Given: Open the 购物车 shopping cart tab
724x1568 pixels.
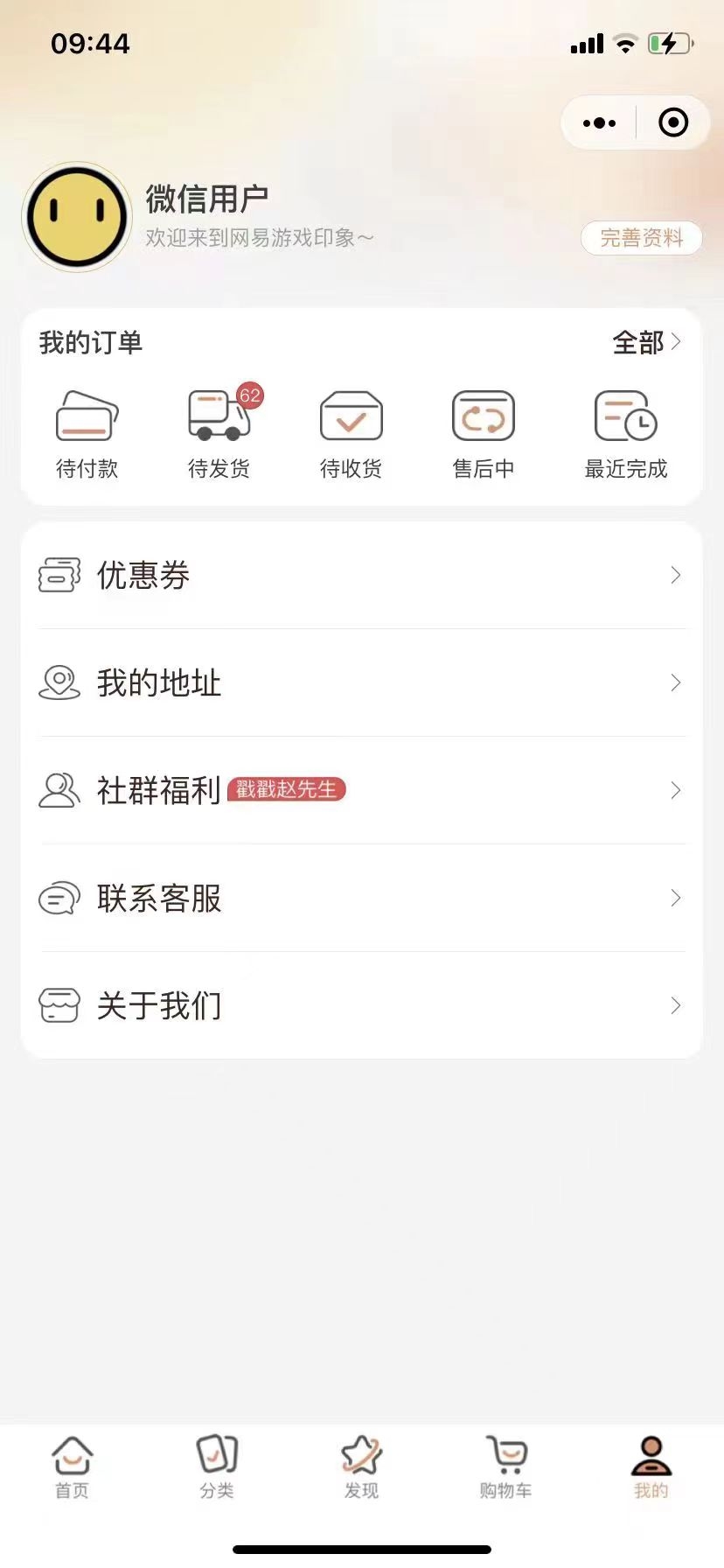Looking at the screenshot, I should [x=505, y=1467].
